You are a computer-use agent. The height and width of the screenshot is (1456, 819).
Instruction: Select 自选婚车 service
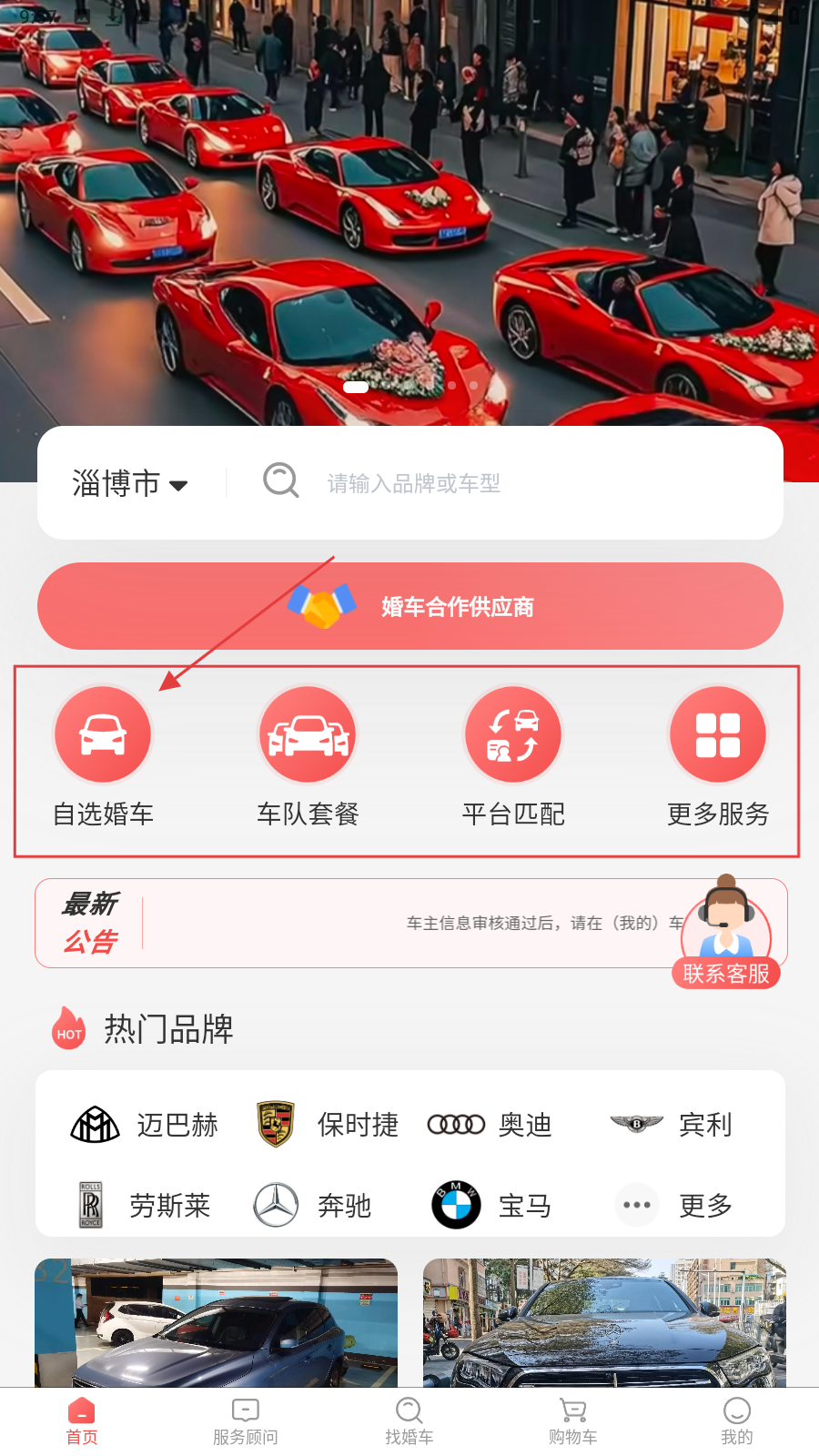click(103, 755)
